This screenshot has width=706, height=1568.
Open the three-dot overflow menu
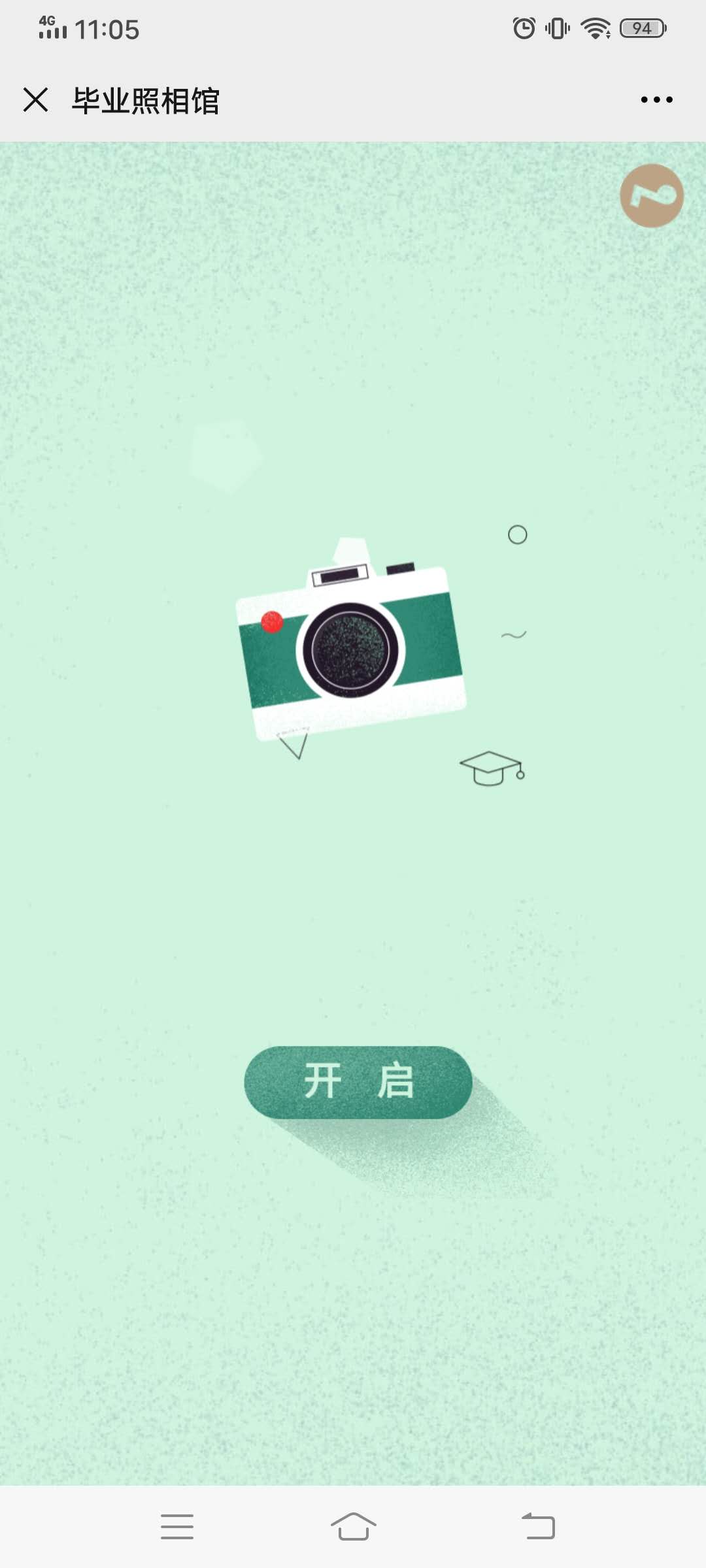656,100
